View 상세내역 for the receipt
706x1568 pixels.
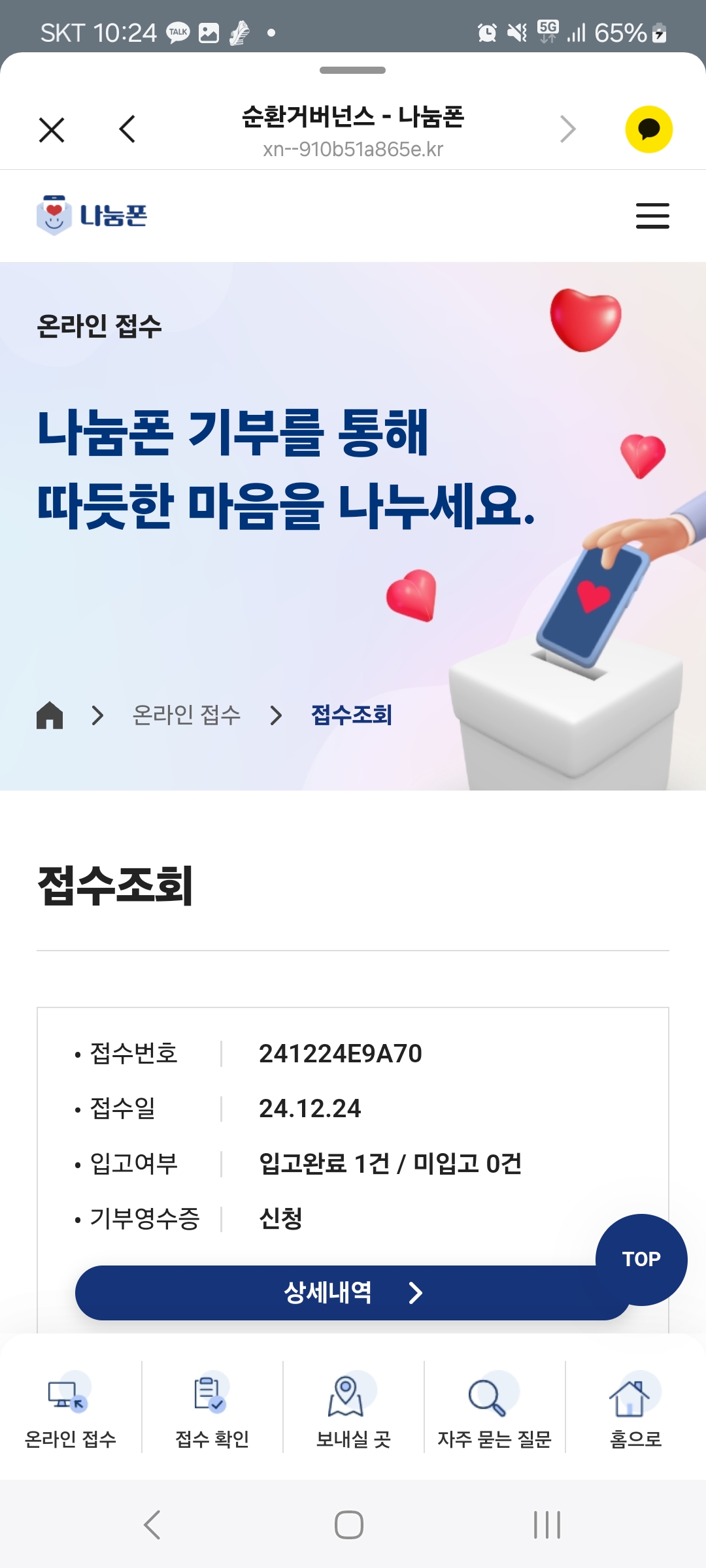pos(340,1292)
